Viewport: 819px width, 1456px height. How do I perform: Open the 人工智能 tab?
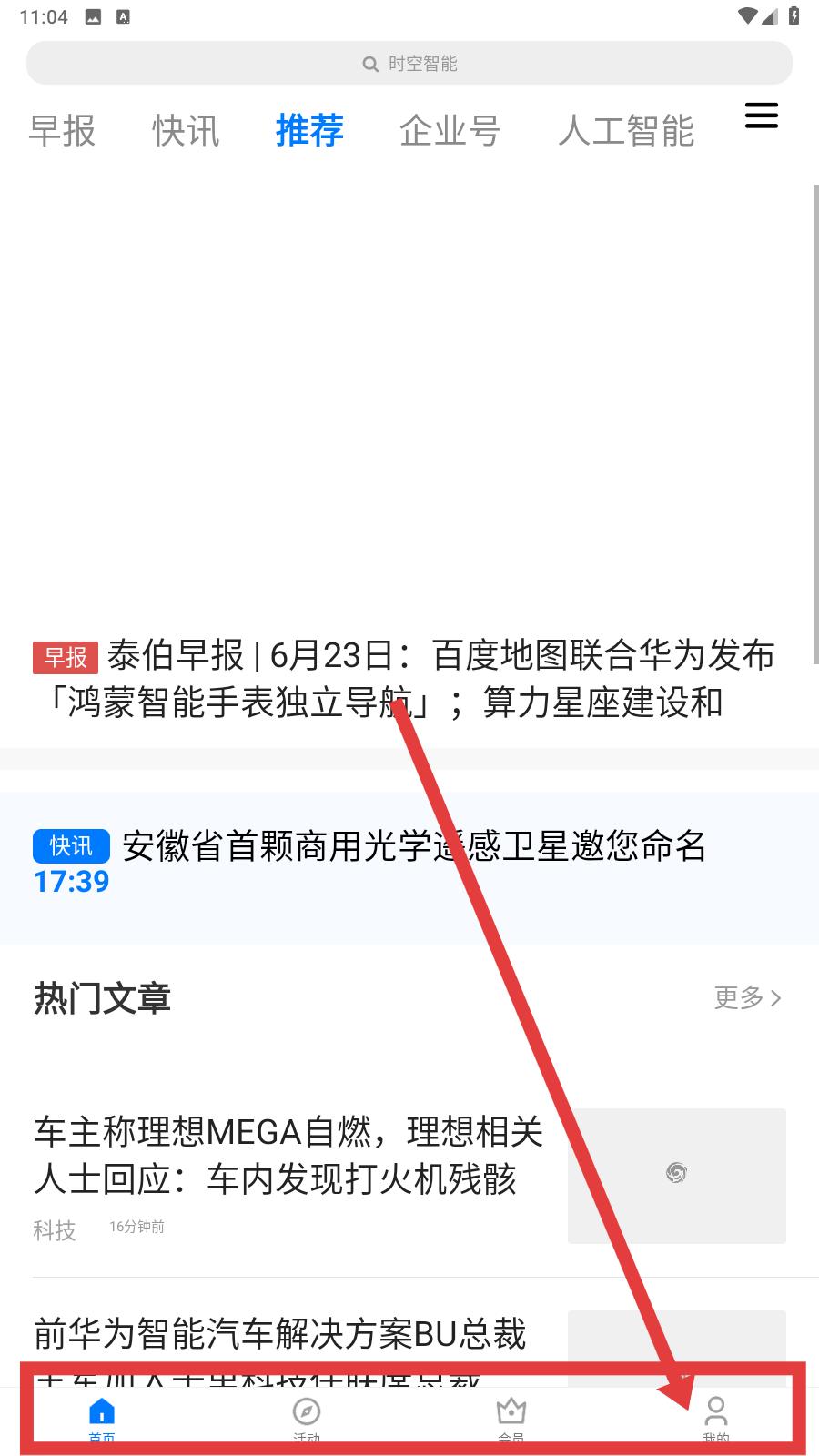[x=626, y=131]
